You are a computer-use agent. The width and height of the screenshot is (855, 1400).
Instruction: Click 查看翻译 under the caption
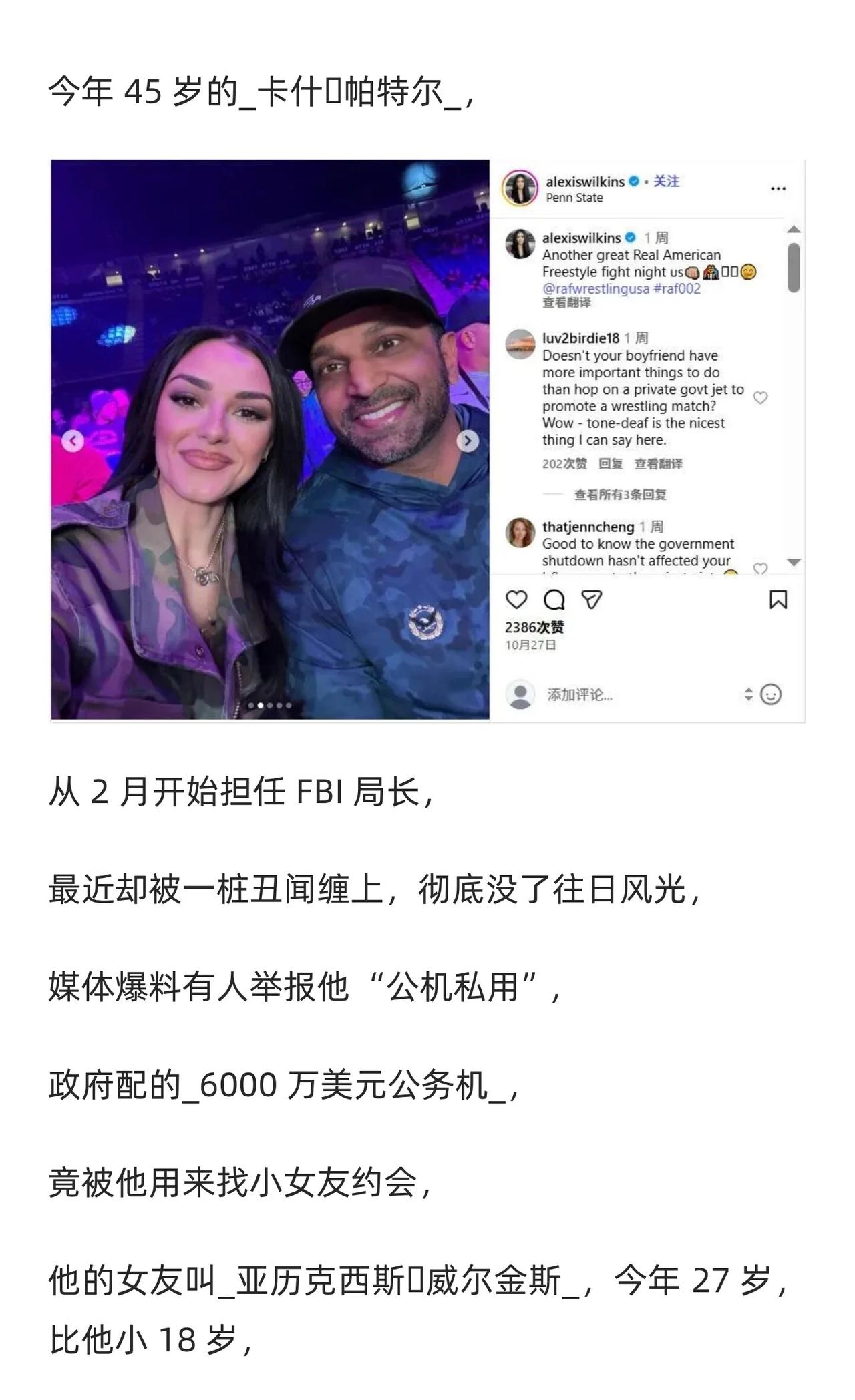click(566, 302)
